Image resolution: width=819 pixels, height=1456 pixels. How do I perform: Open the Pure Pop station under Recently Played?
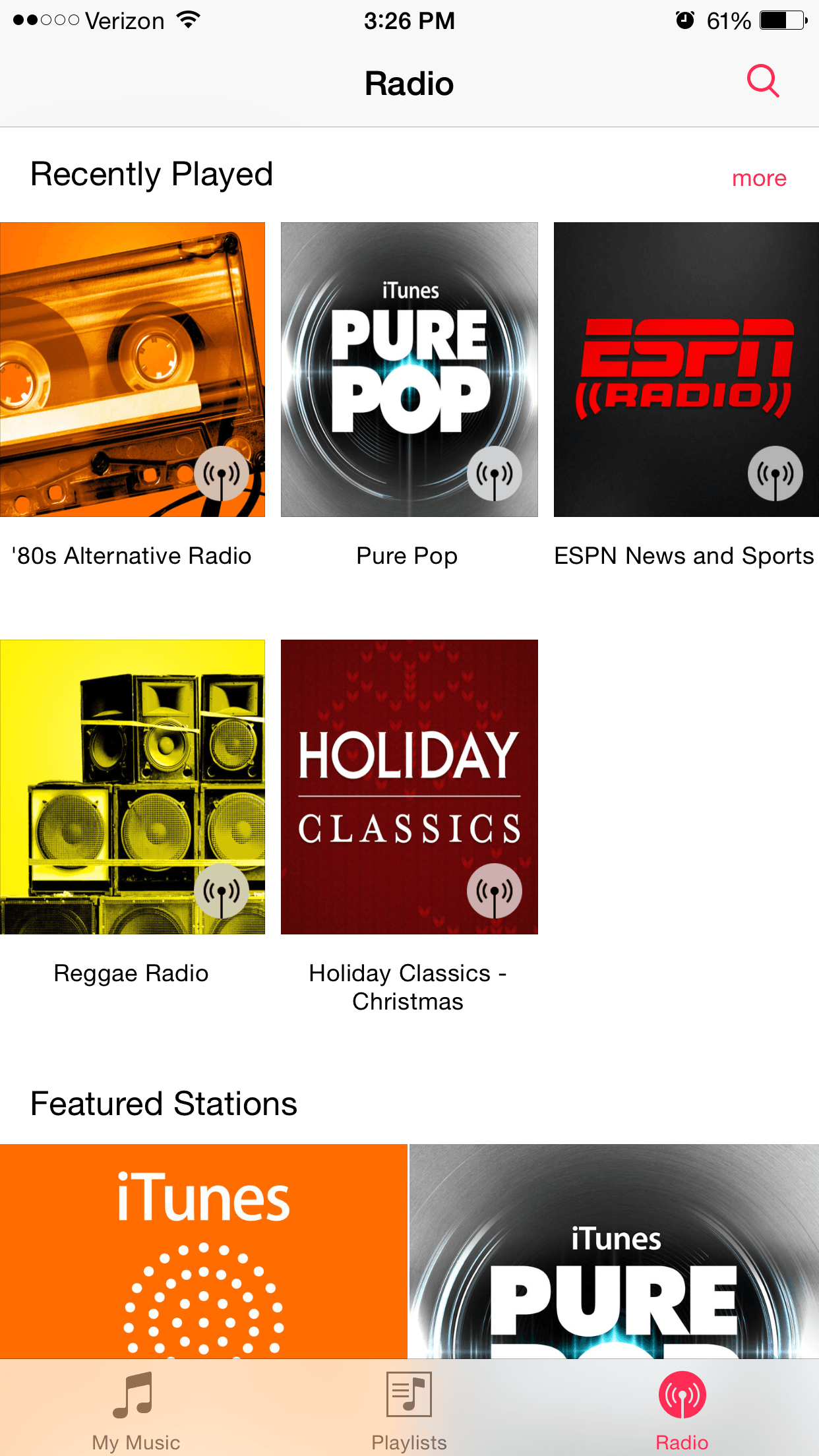[409, 369]
